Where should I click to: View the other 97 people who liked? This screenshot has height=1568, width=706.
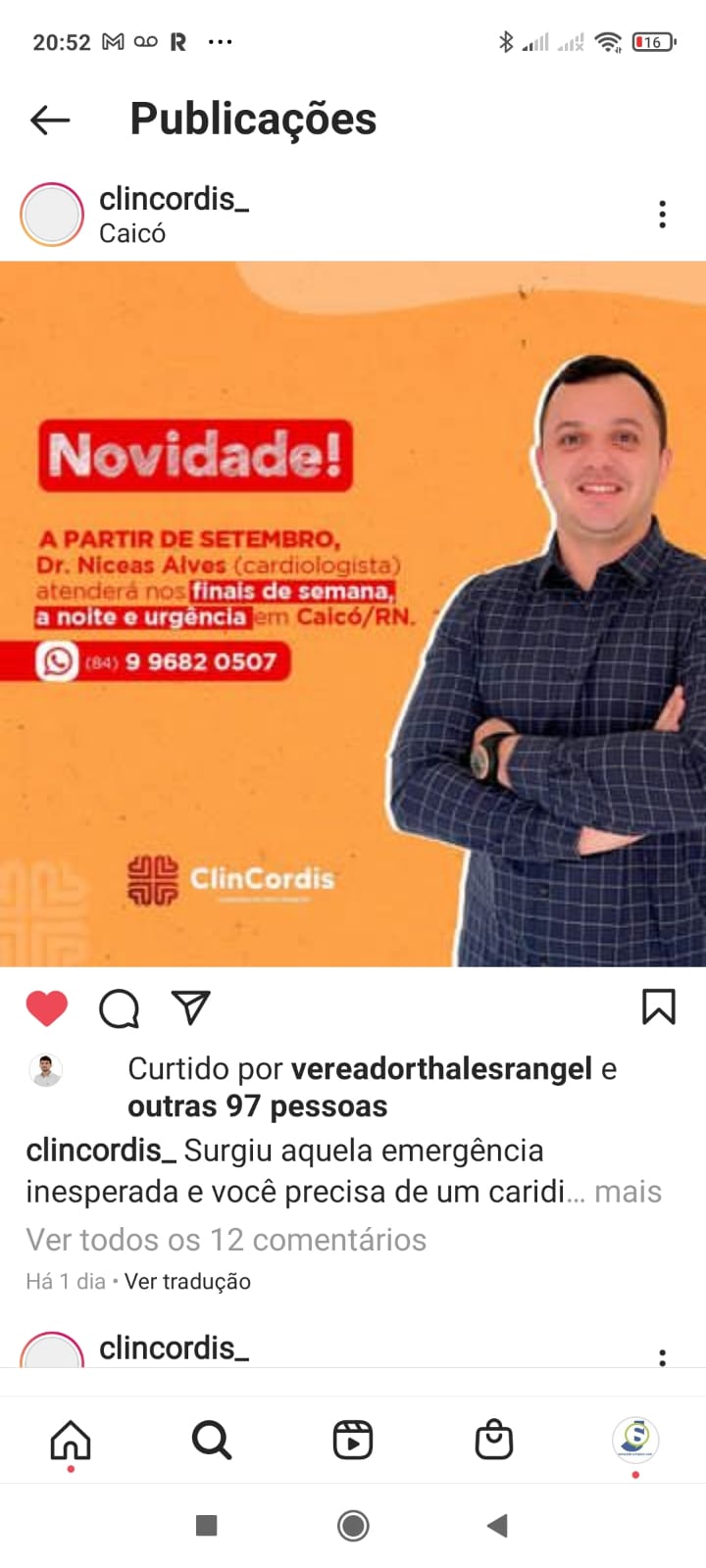point(257,1106)
